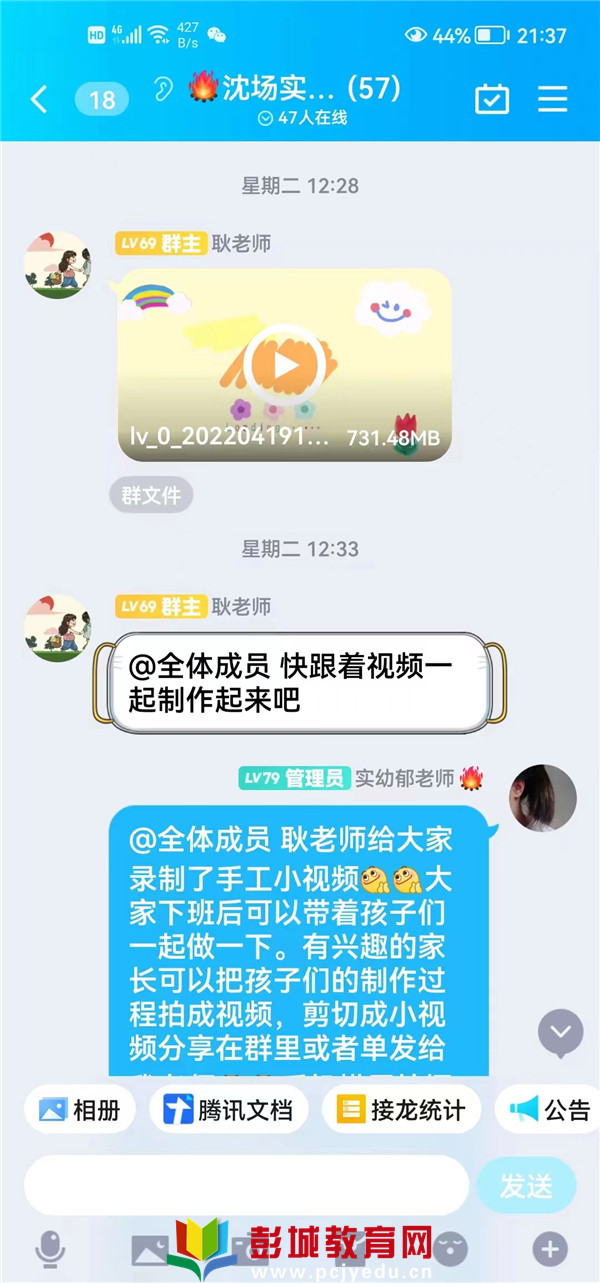
Task: Open the 相册 album shortcut
Action: (x=80, y=1109)
